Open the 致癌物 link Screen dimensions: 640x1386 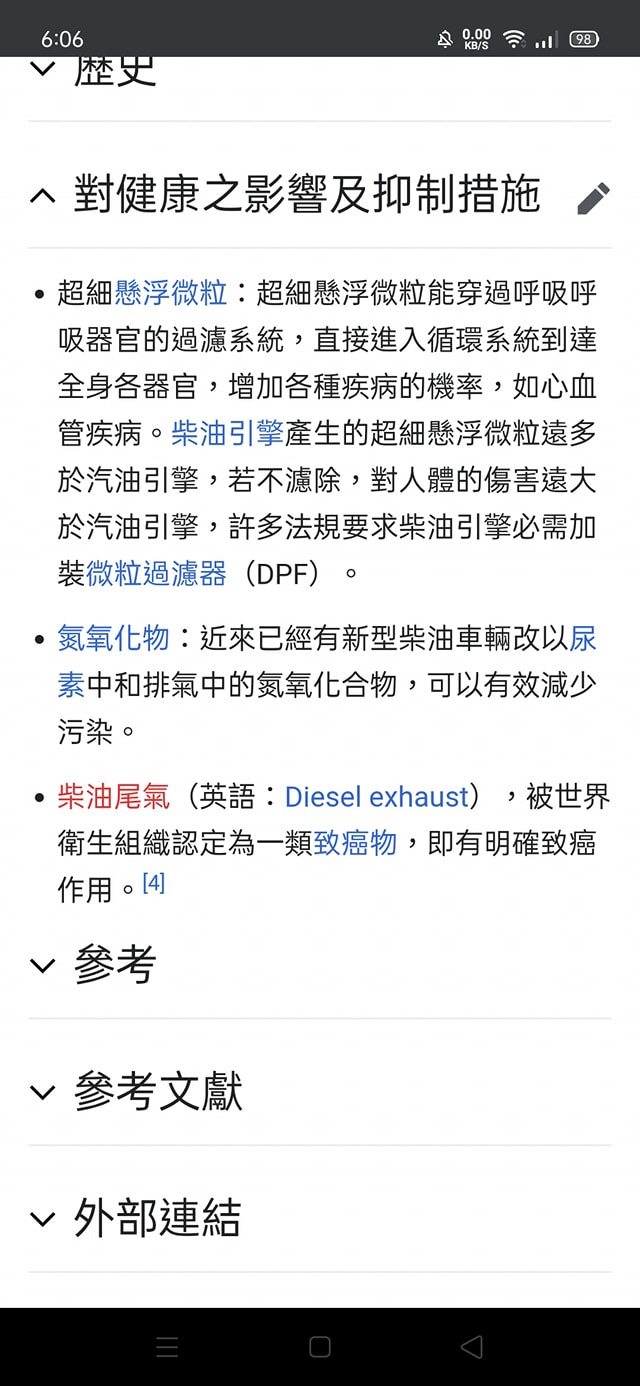[356, 843]
